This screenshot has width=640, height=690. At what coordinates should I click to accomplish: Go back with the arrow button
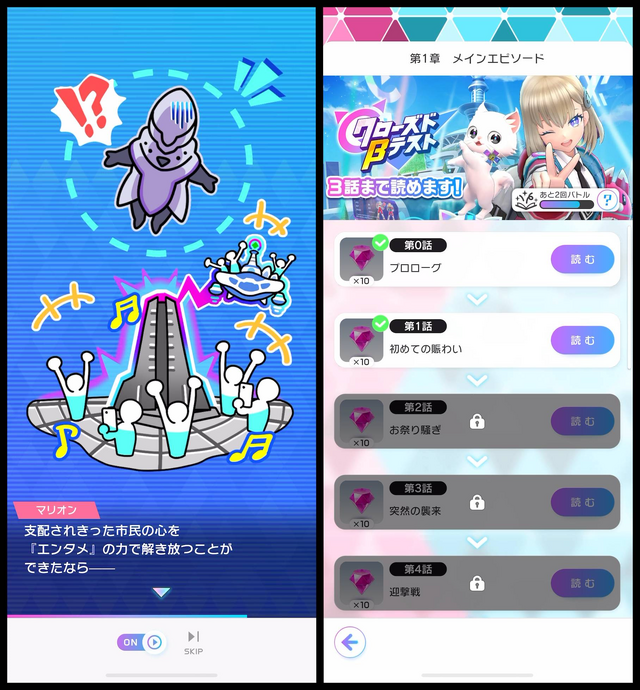tap(349, 643)
